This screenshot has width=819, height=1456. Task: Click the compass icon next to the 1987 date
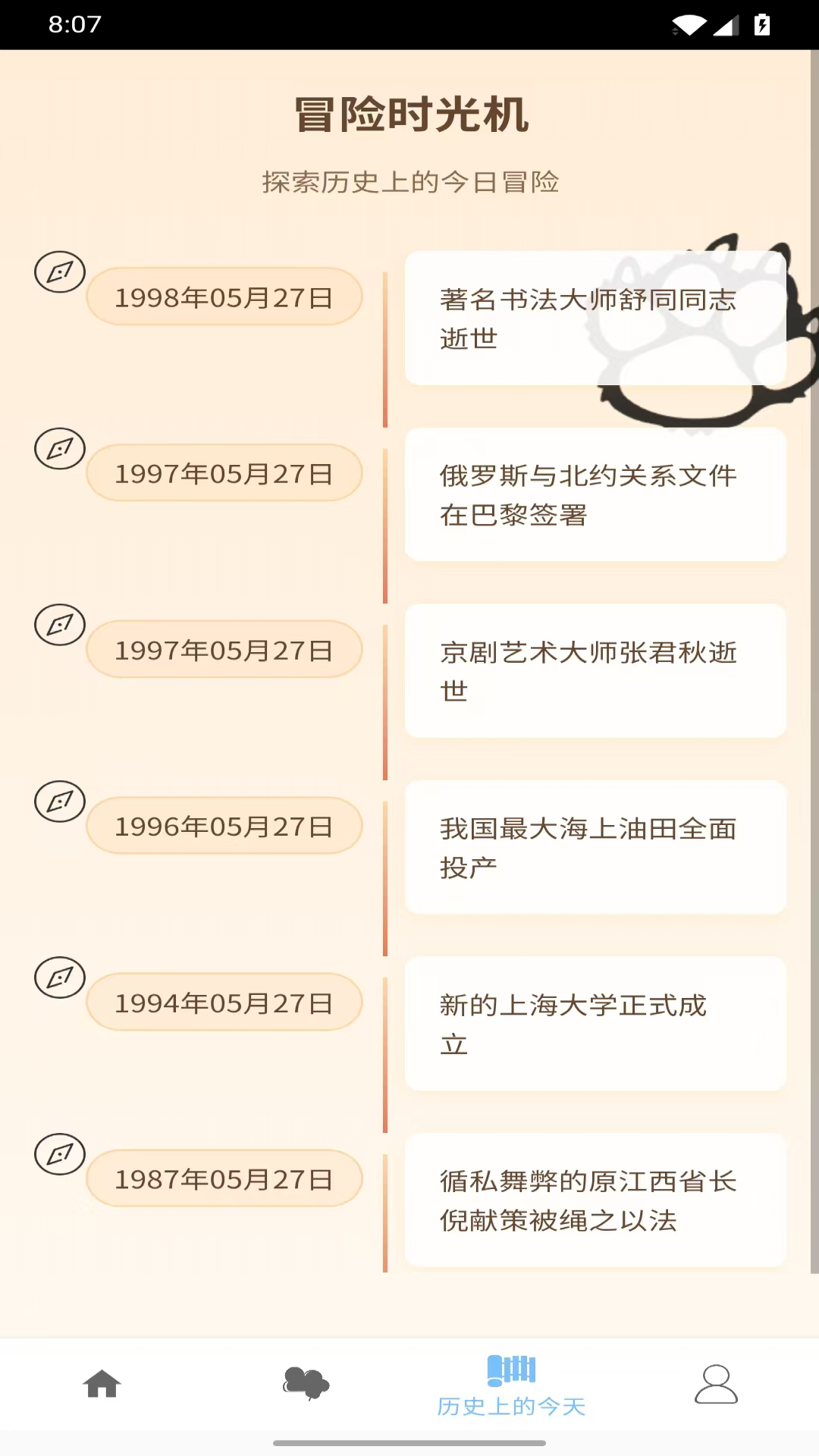60,1154
